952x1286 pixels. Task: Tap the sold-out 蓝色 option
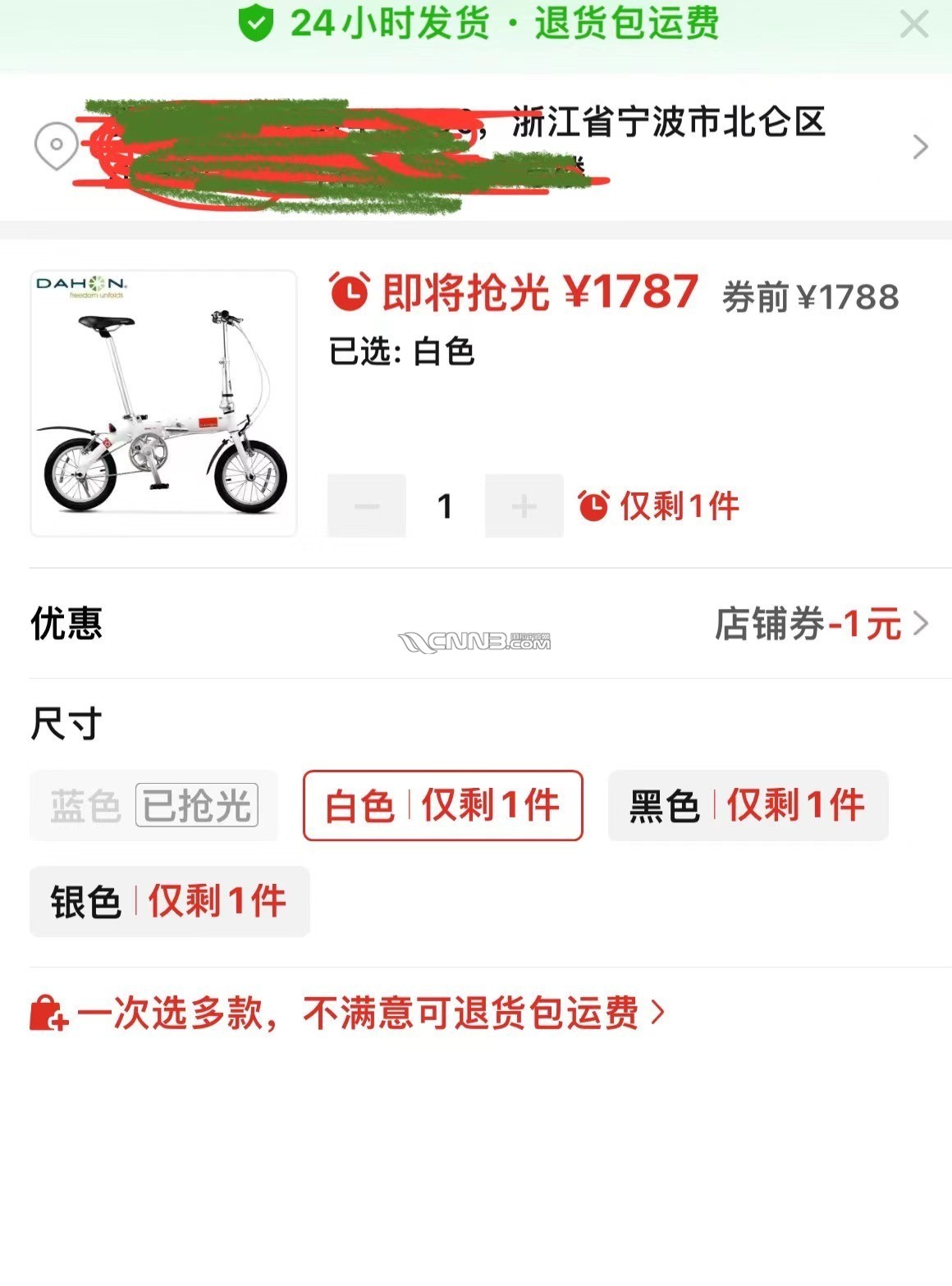coord(153,806)
